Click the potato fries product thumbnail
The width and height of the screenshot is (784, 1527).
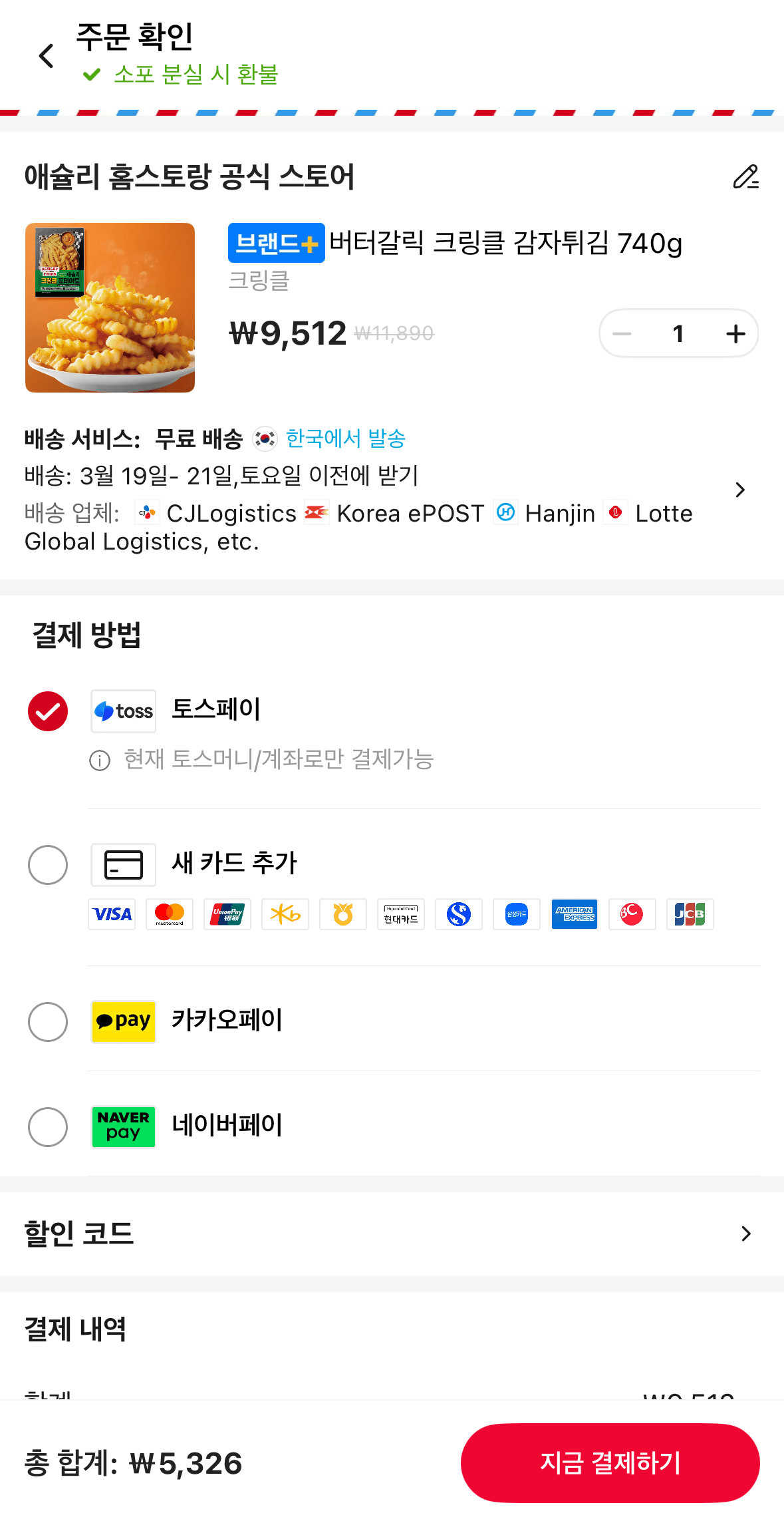[x=110, y=309]
